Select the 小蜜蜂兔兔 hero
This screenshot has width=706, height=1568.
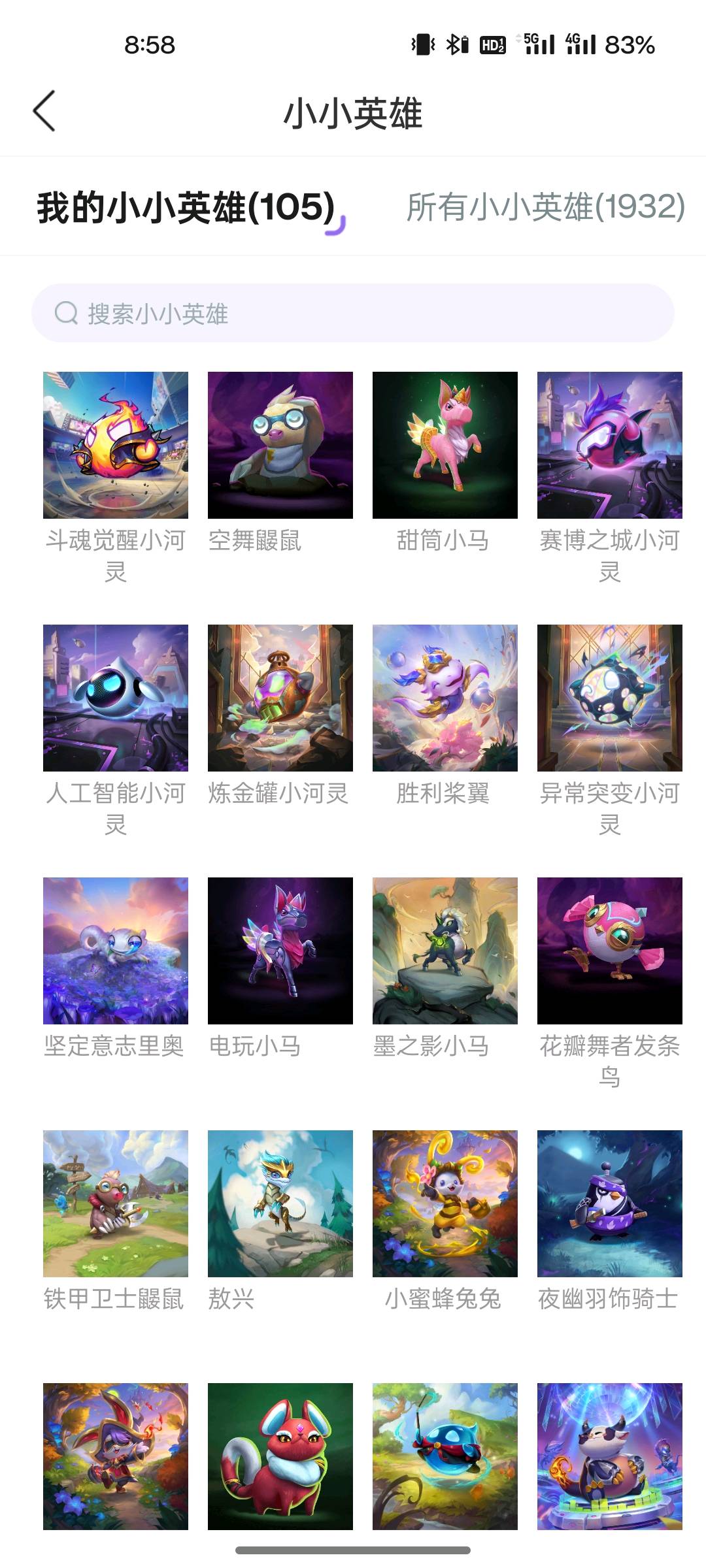(x=445, y=1203)
